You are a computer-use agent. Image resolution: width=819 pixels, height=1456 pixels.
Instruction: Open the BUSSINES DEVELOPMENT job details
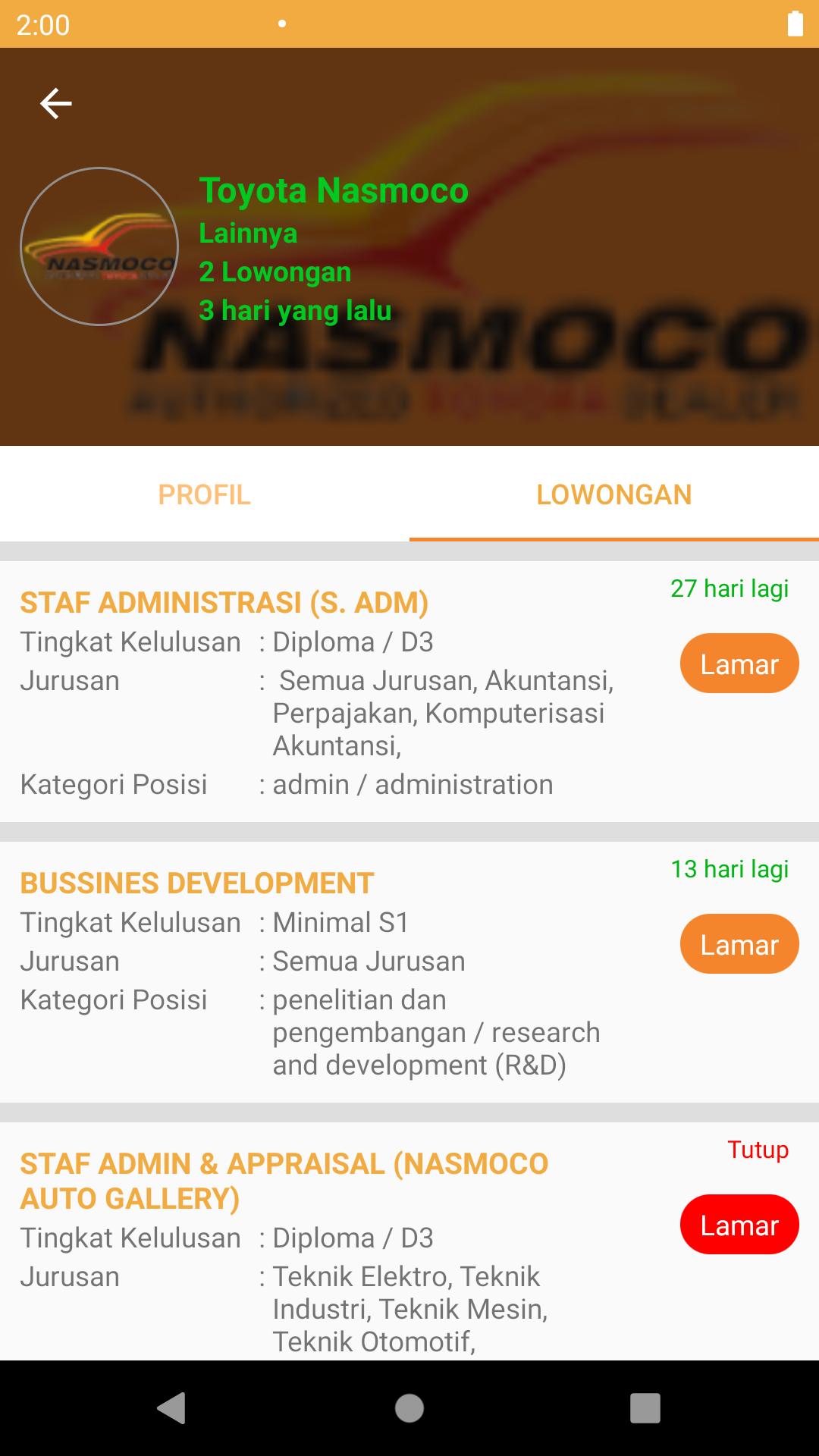tap(196, 883)
